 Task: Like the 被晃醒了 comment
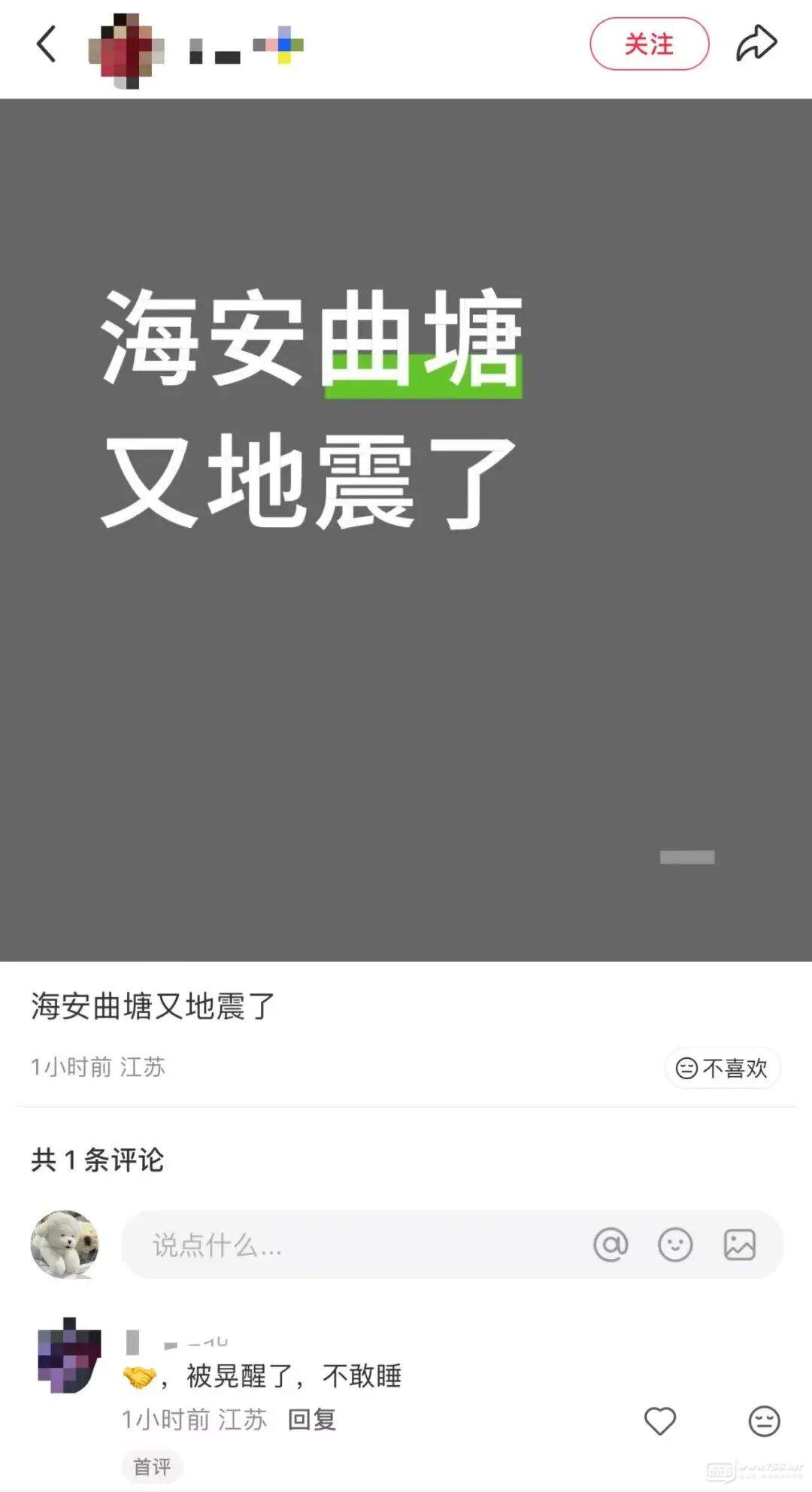tap(659, 1421)
